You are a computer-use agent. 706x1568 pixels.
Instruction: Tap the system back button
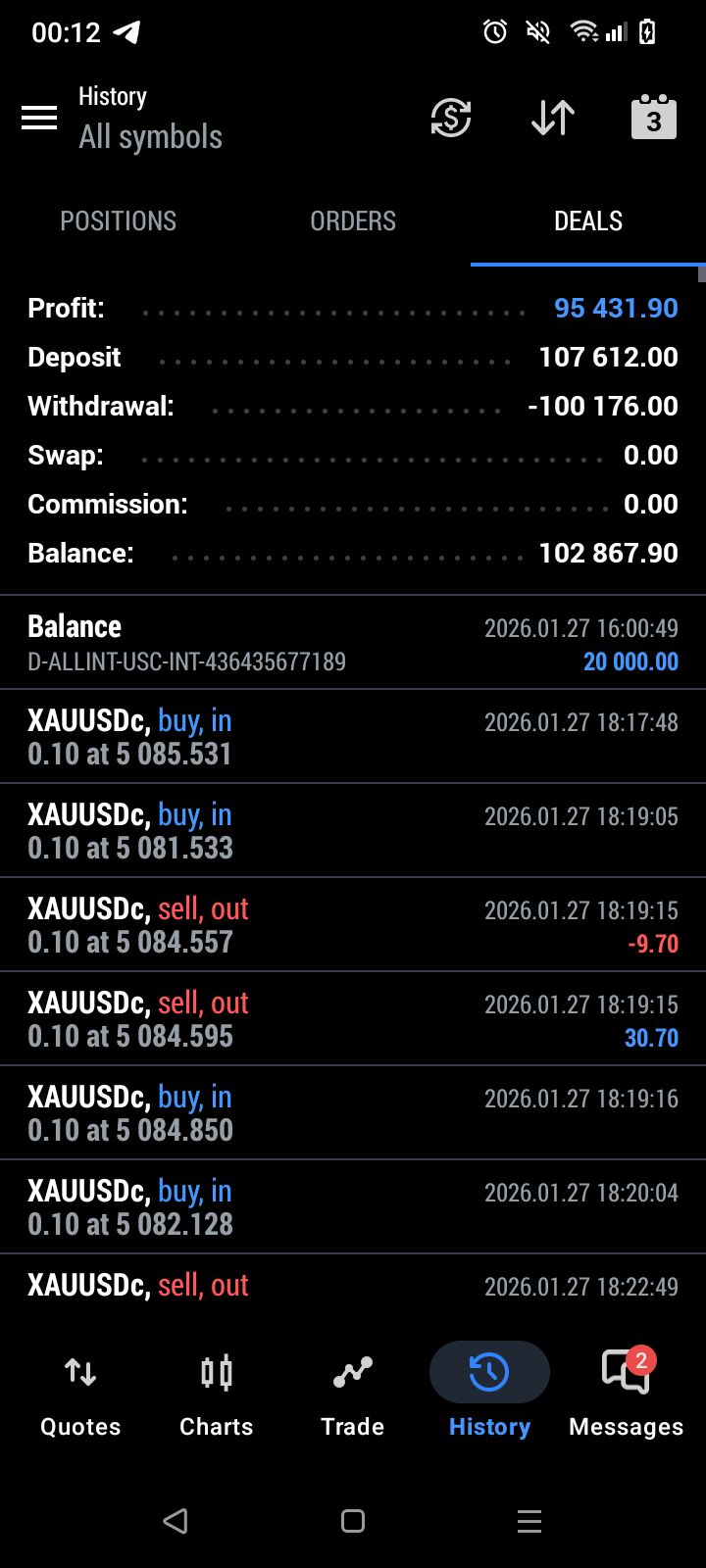pos(176,1521)
